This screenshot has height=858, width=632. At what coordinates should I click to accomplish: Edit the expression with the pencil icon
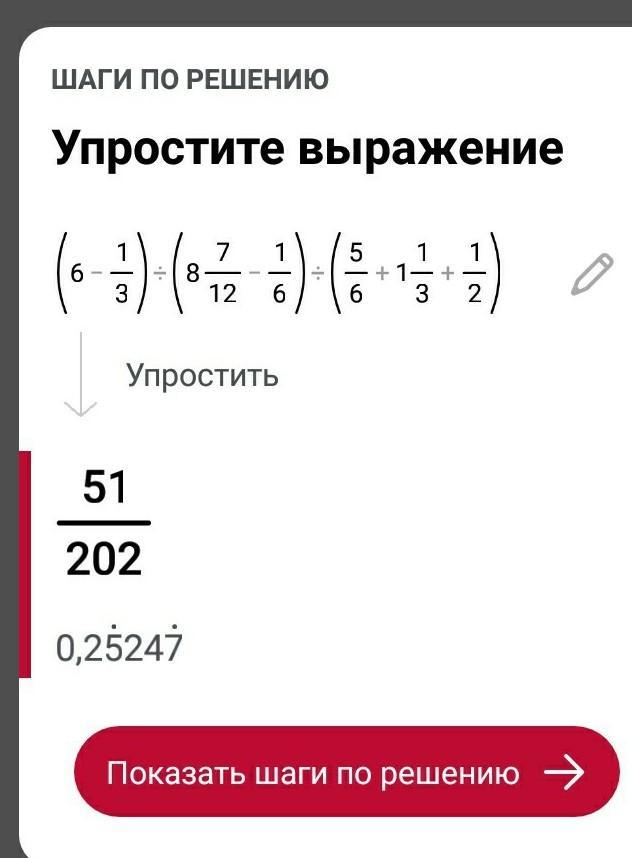590,275
